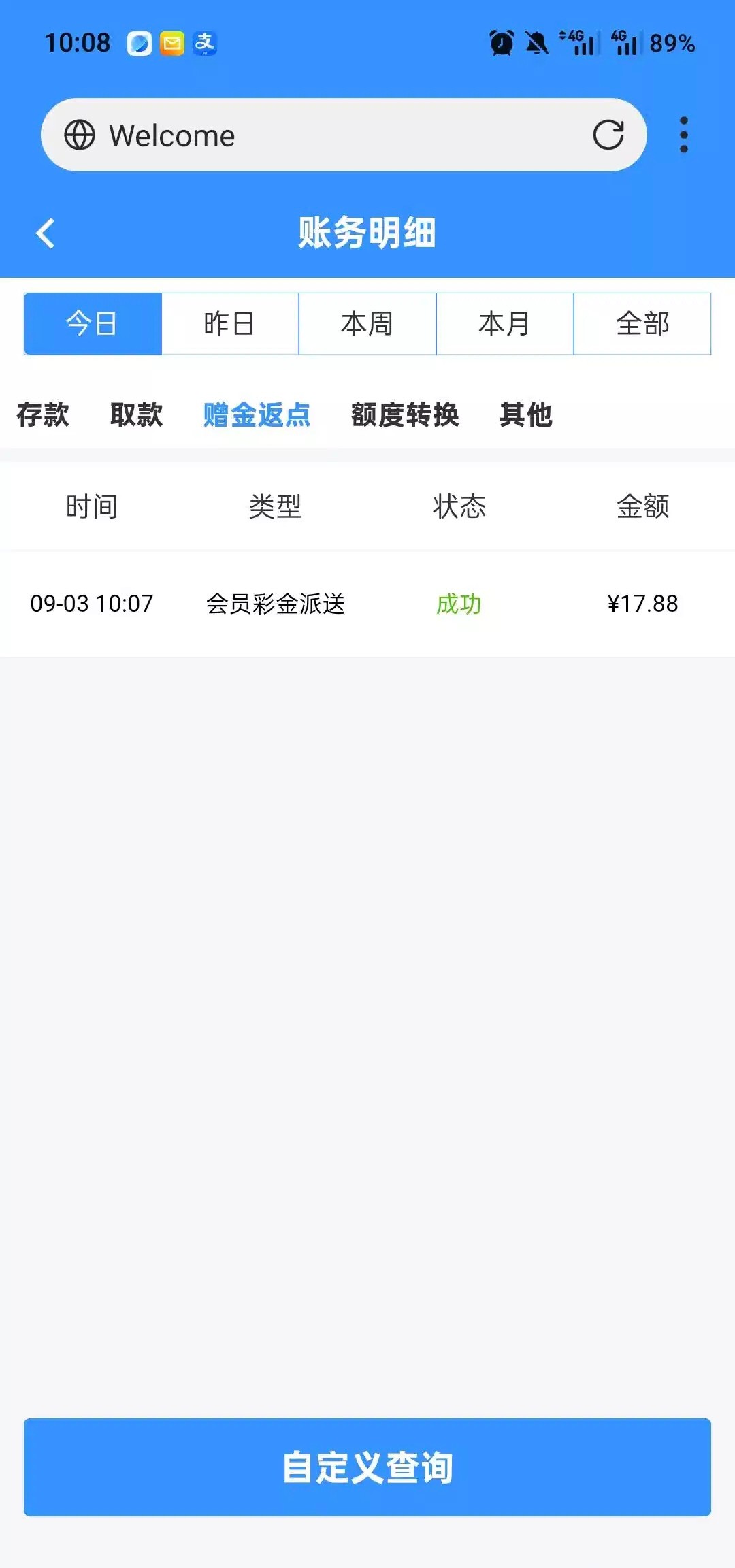Go back using the back arrow
The width and height of the screenshot is (735, 1568).
click(46, 233)
